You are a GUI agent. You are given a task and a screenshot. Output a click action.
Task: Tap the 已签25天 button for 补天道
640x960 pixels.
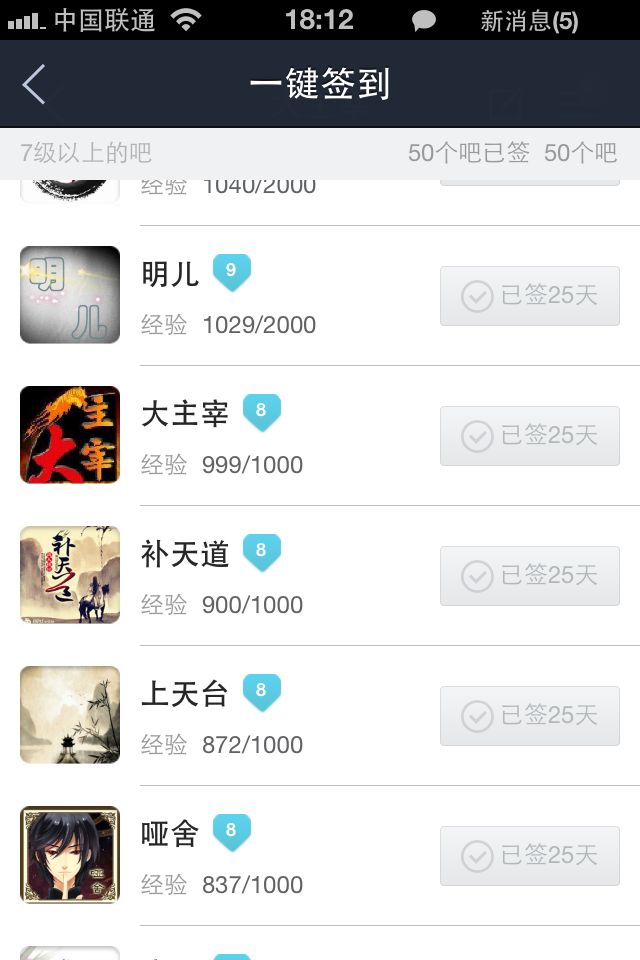[x=529, y=576]
